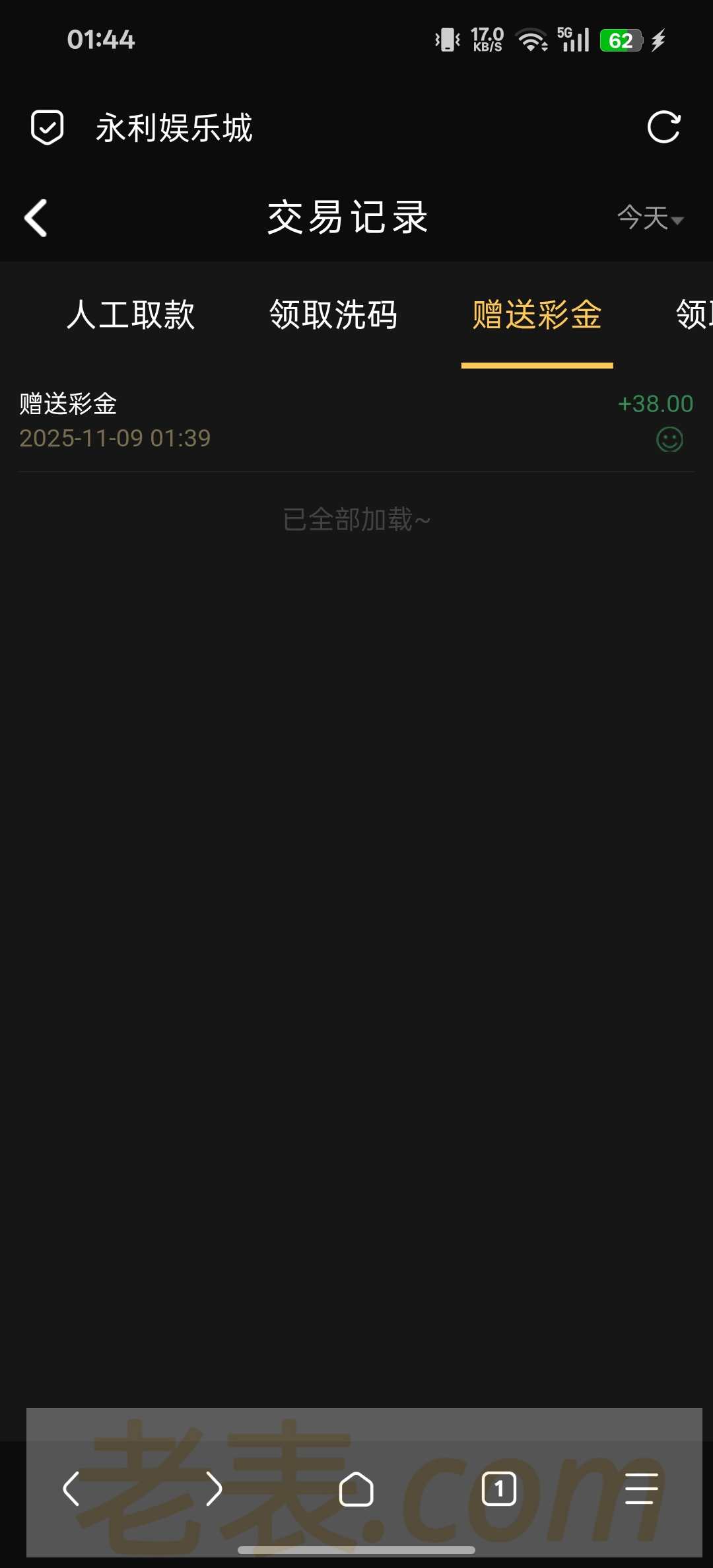Go back from the 交易记录 page
The image size is (713, 1568).
pos(36,218)
